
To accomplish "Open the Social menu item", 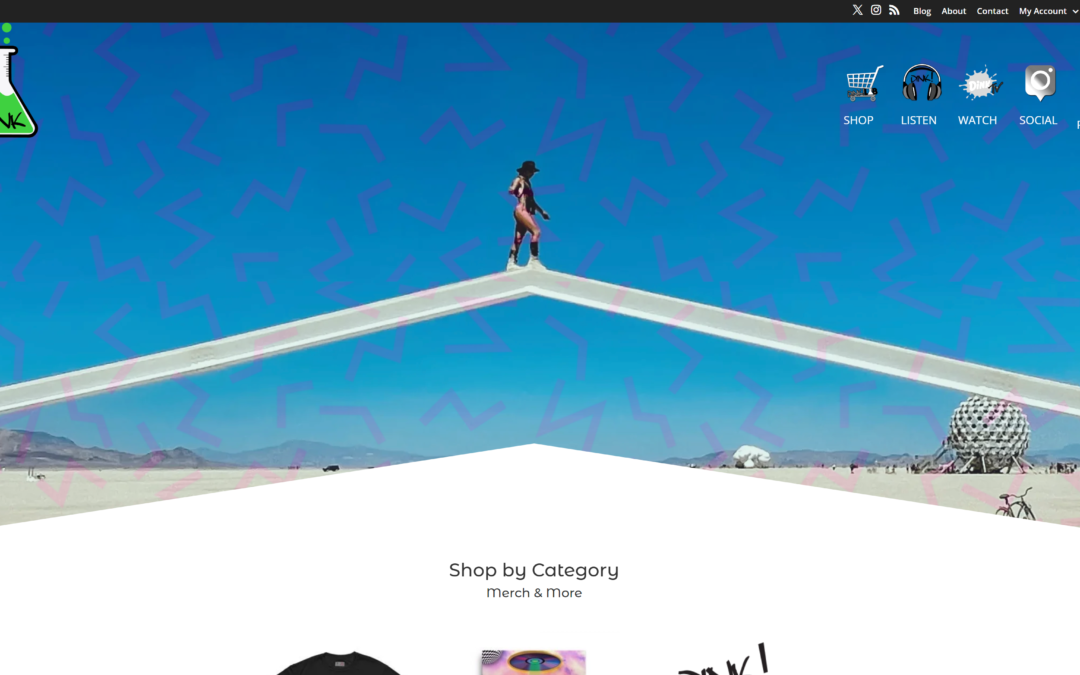I will 1038,97.
